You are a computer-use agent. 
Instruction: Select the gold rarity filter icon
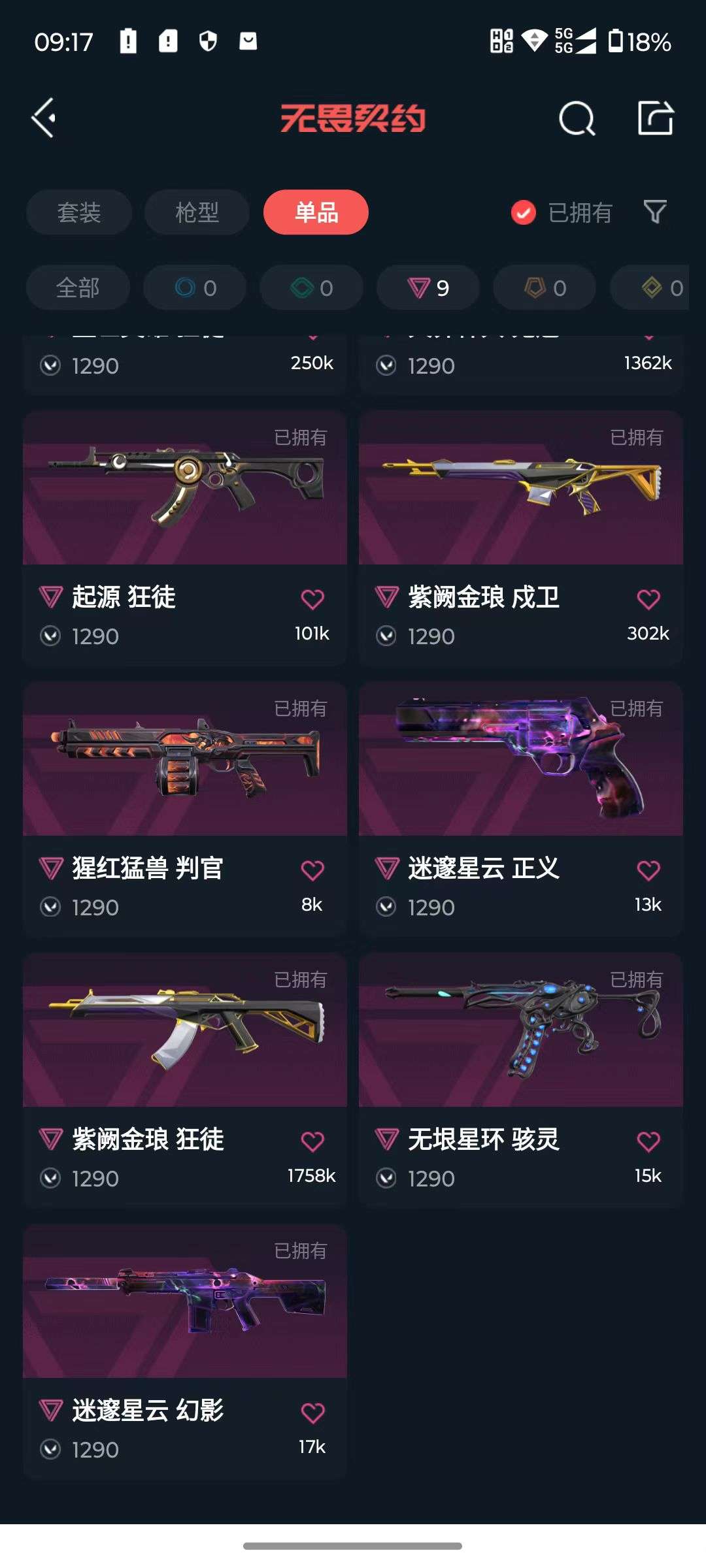pos(544,287)
